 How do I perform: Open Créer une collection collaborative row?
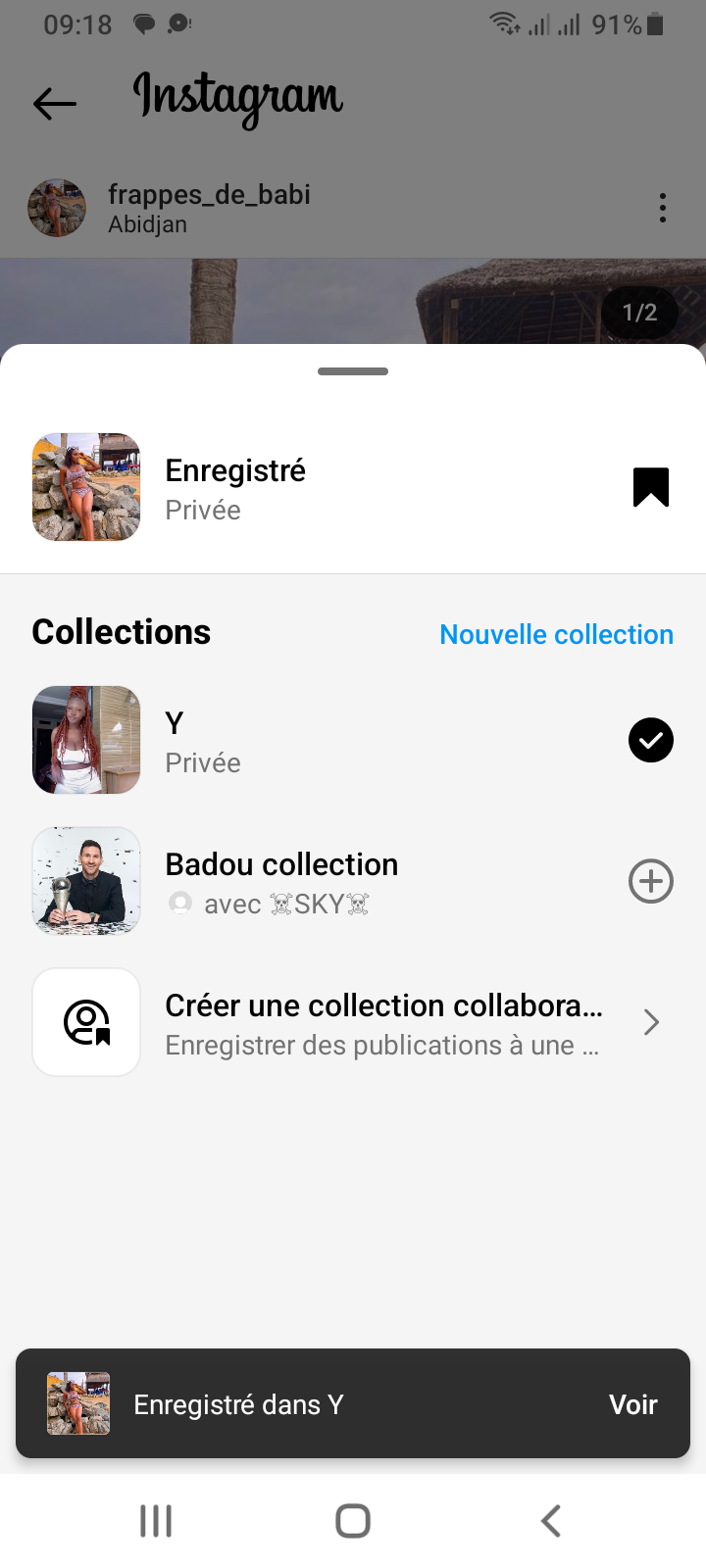(382, 1022)
